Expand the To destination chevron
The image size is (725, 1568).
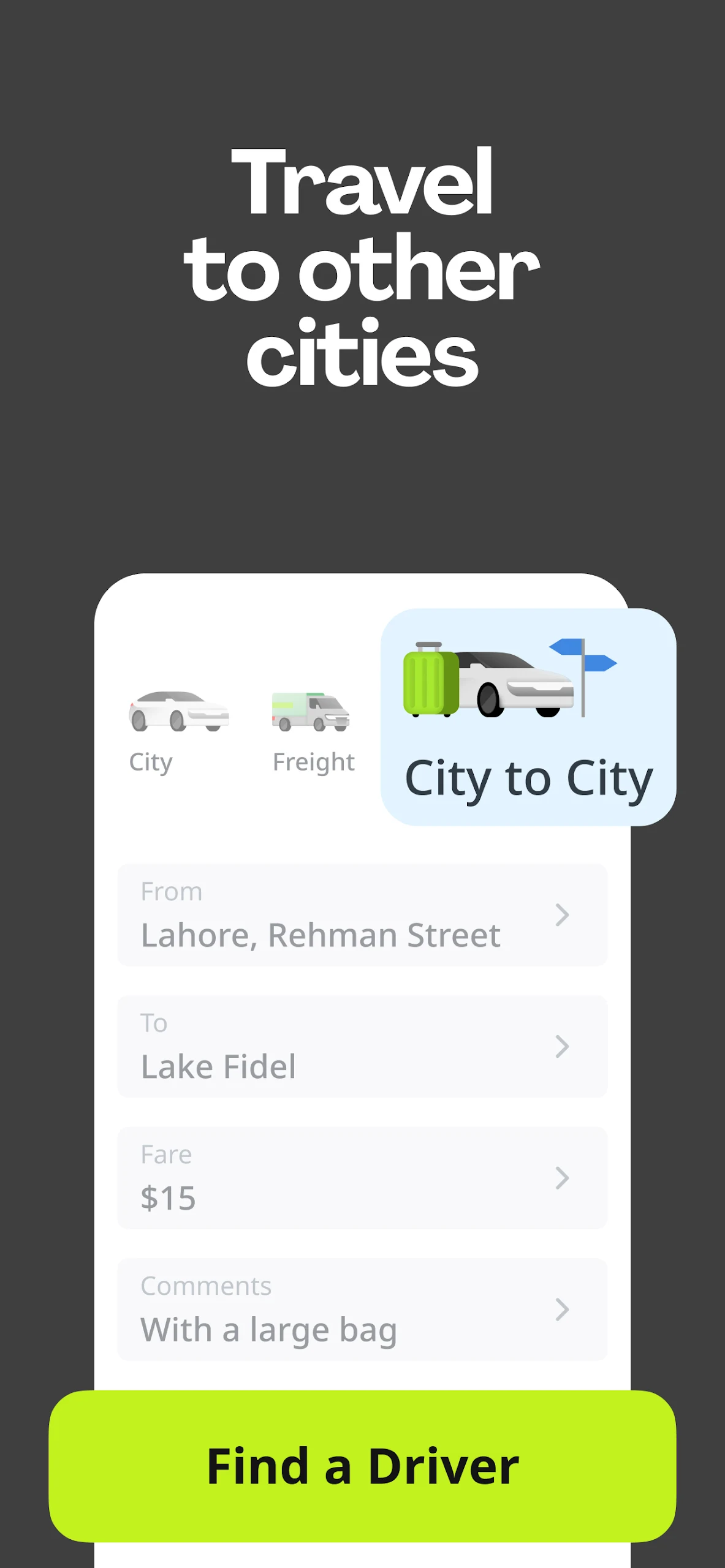click(563, 1047)
